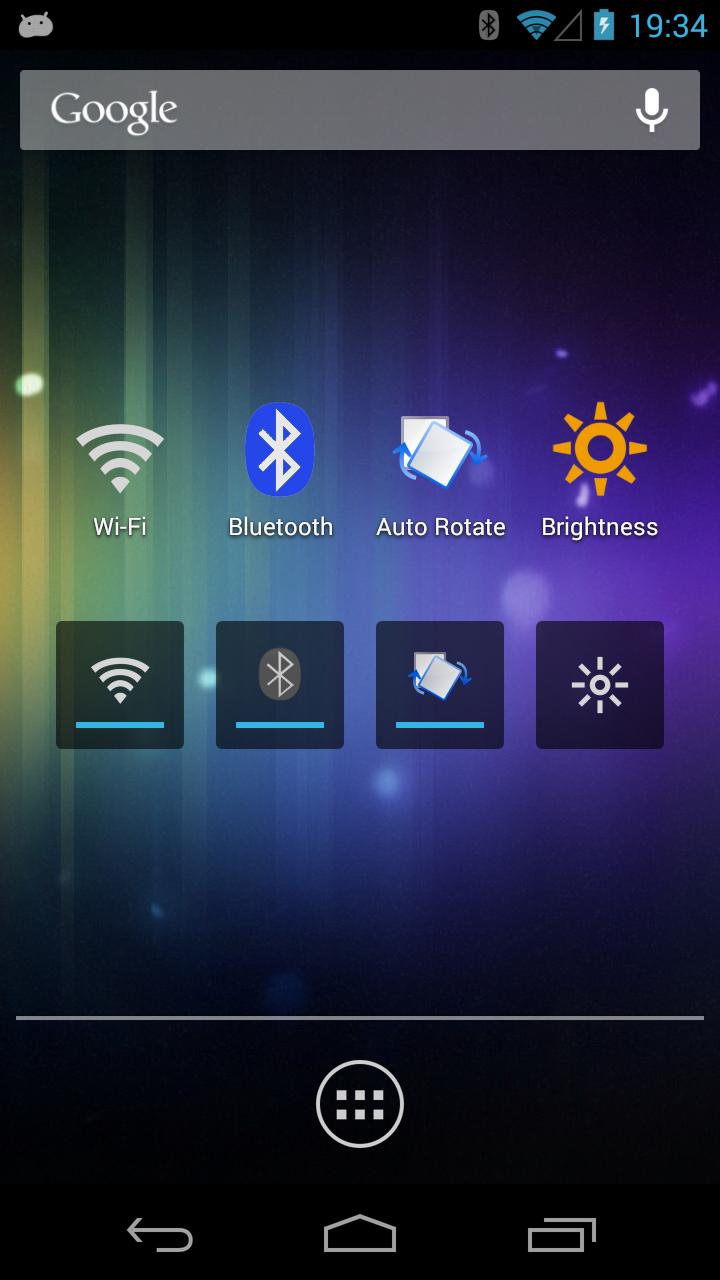
Task: Tap the Bluetooth status bar icon
Action: (489, 25)
